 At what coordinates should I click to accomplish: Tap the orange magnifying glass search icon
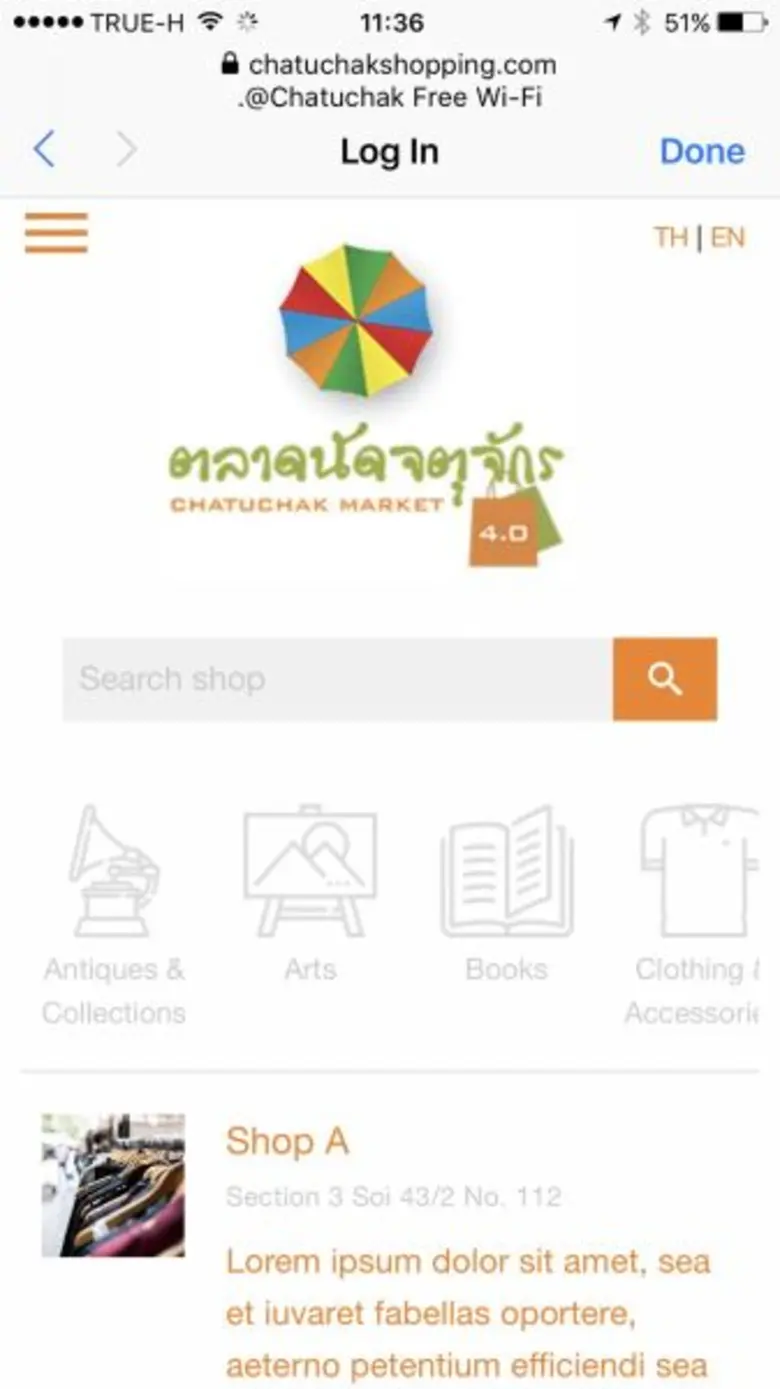pyautogui.click(x=664, y=679)
